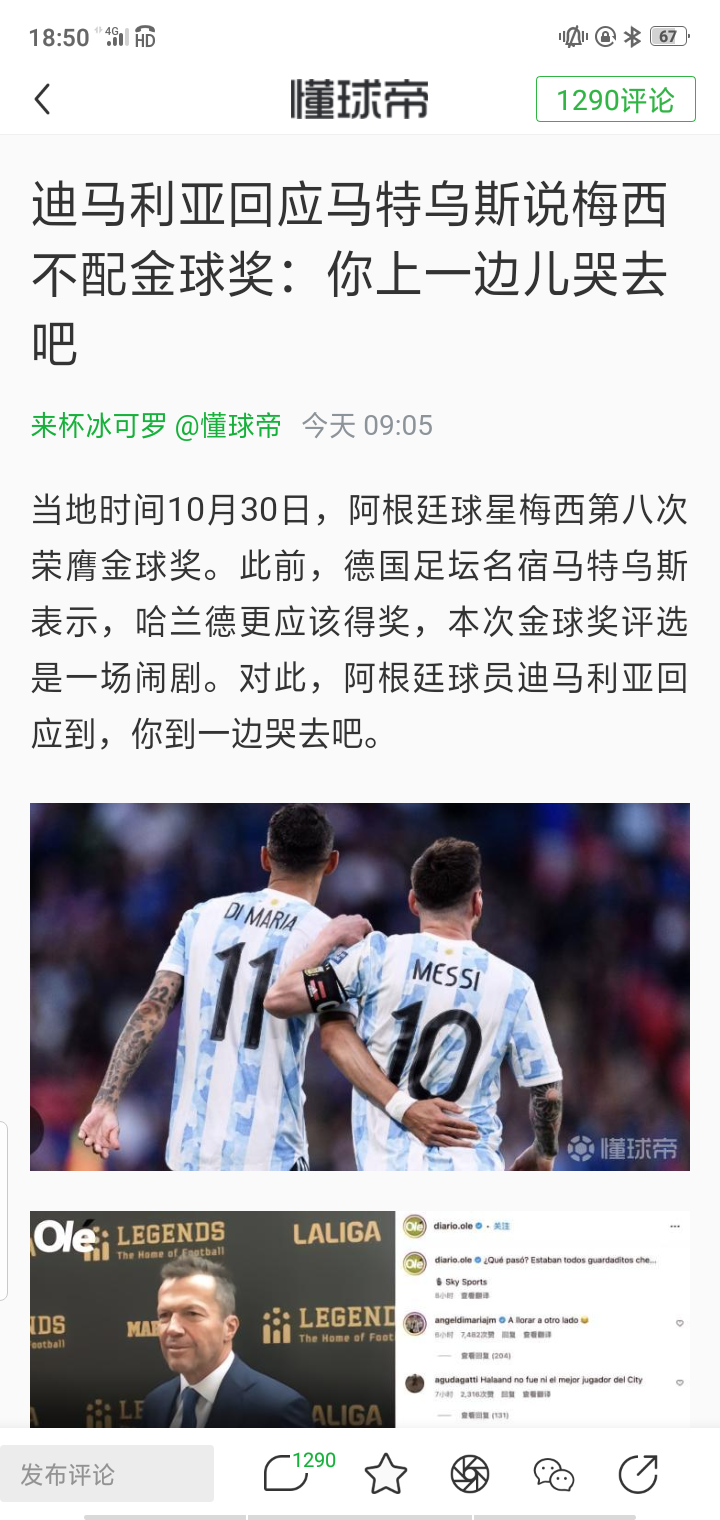The image size is (720, 1520).
Task: Open author 来杯冰可罗's profile
Action: point(98,426)
